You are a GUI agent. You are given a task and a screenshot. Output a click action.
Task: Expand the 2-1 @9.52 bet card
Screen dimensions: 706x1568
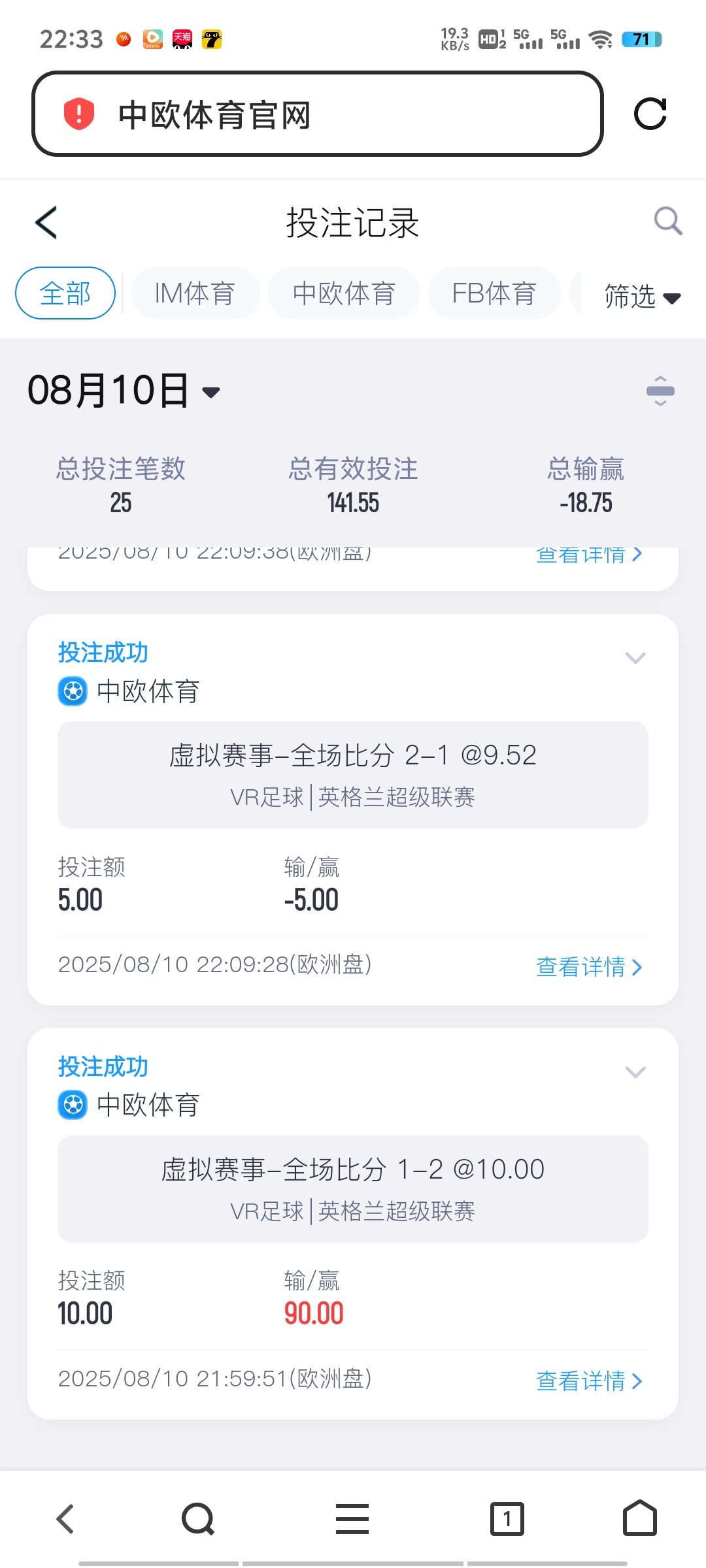[635, 658]
